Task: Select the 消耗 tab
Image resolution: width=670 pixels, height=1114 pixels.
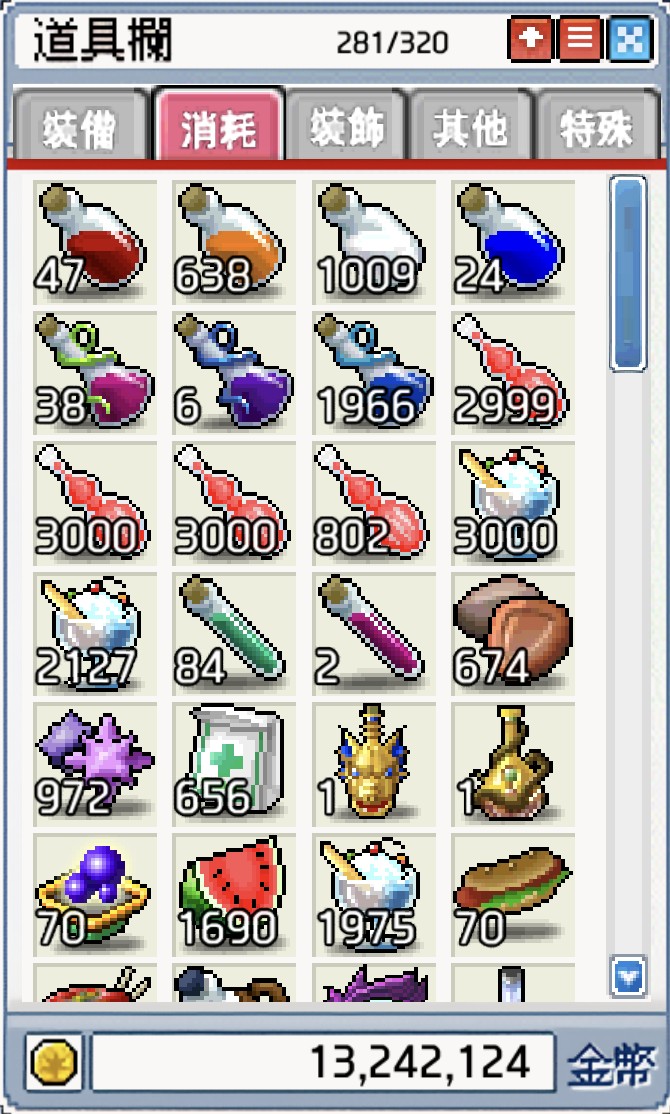Action: [219, 128]
